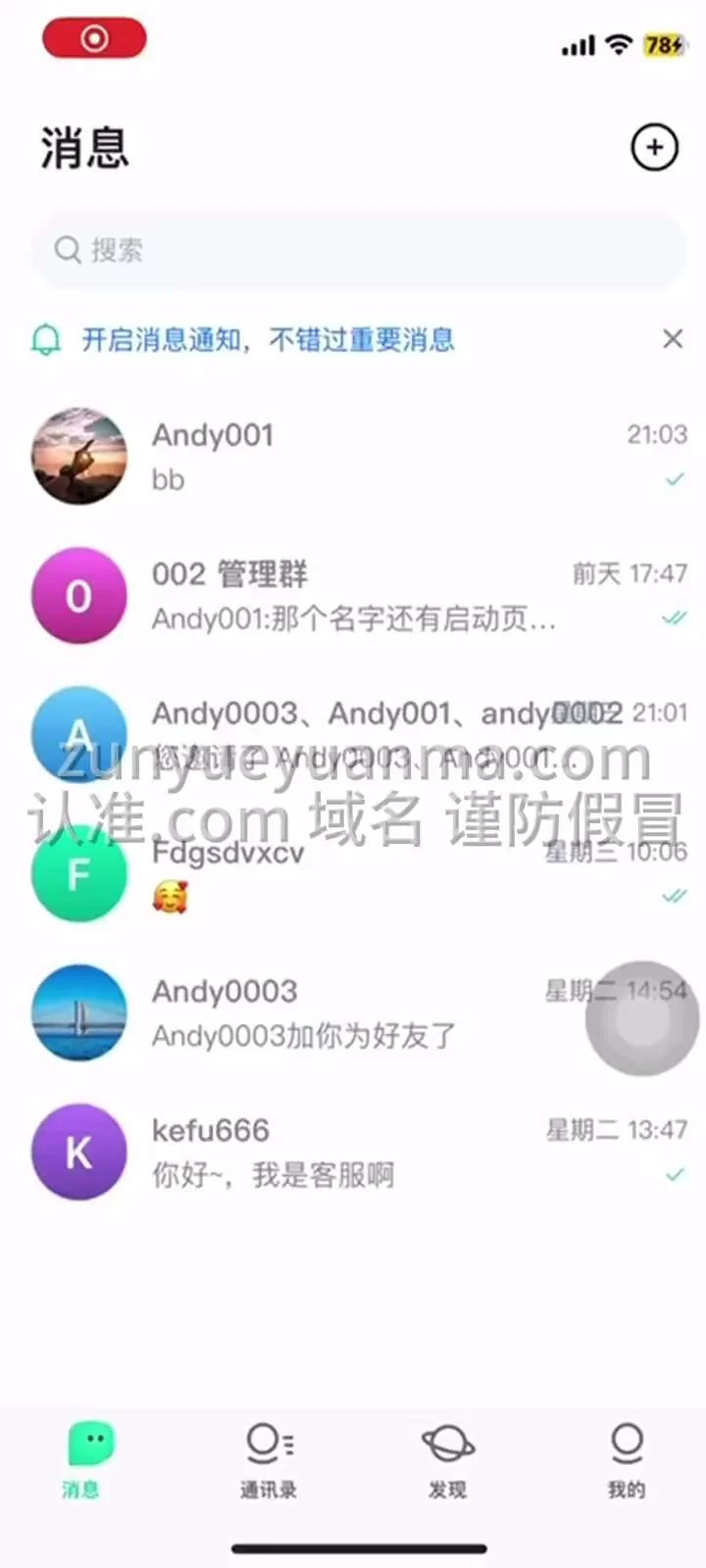Switch to the 发现 tab
The width and height of the screenshot is (706, 1568).
[447, 1460]
